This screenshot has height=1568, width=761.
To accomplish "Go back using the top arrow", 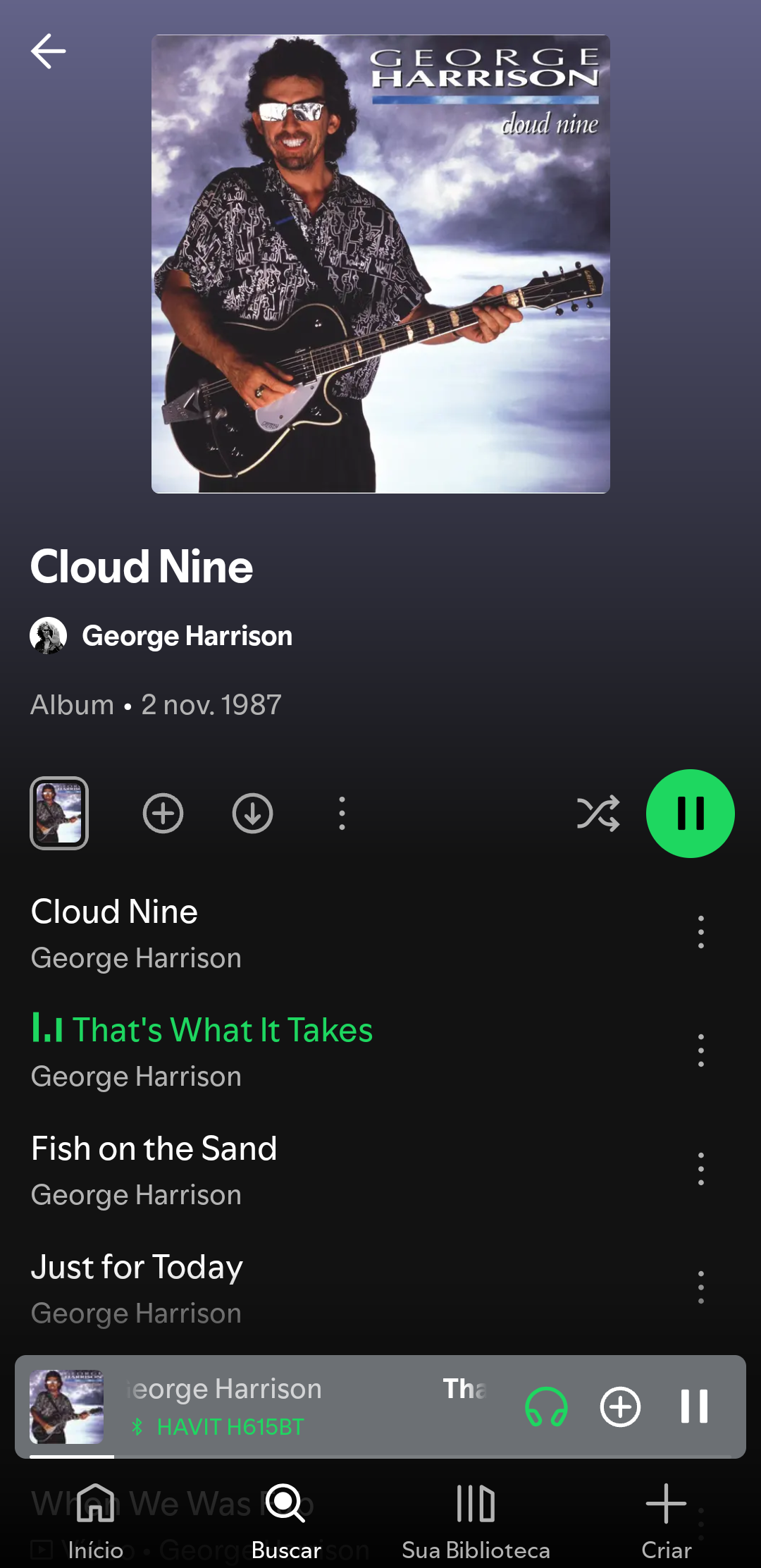I will pos(48,51).
